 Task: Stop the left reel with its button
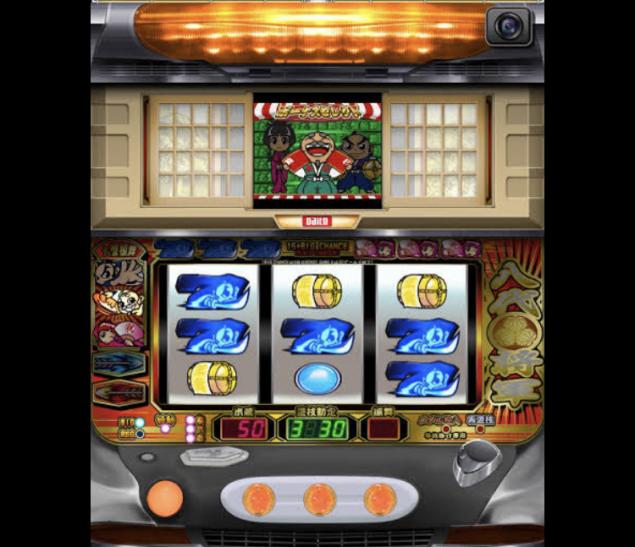pyautogui.click(x=261, y=498)
